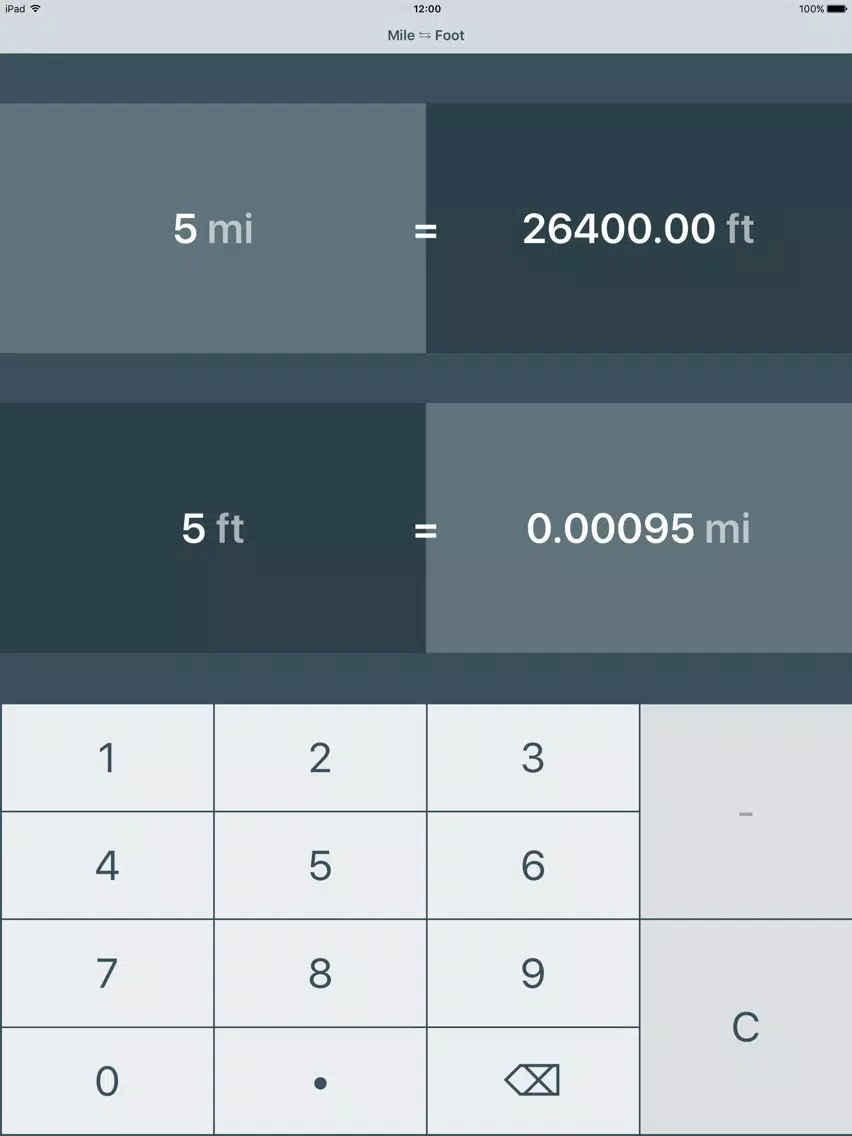
Task: Tap the number 2 key
Action: [x=320, y=758]
